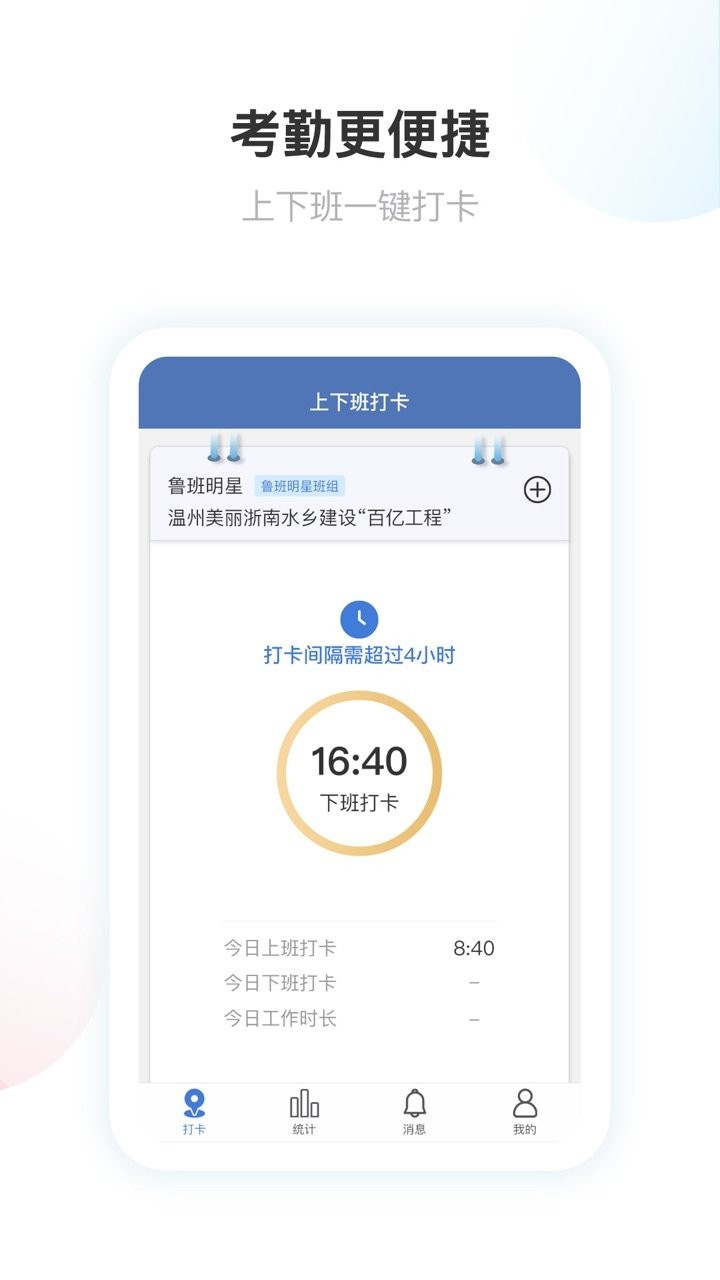
Task: Tap the blue clock icon above the reminder
Action: point(360,621)
